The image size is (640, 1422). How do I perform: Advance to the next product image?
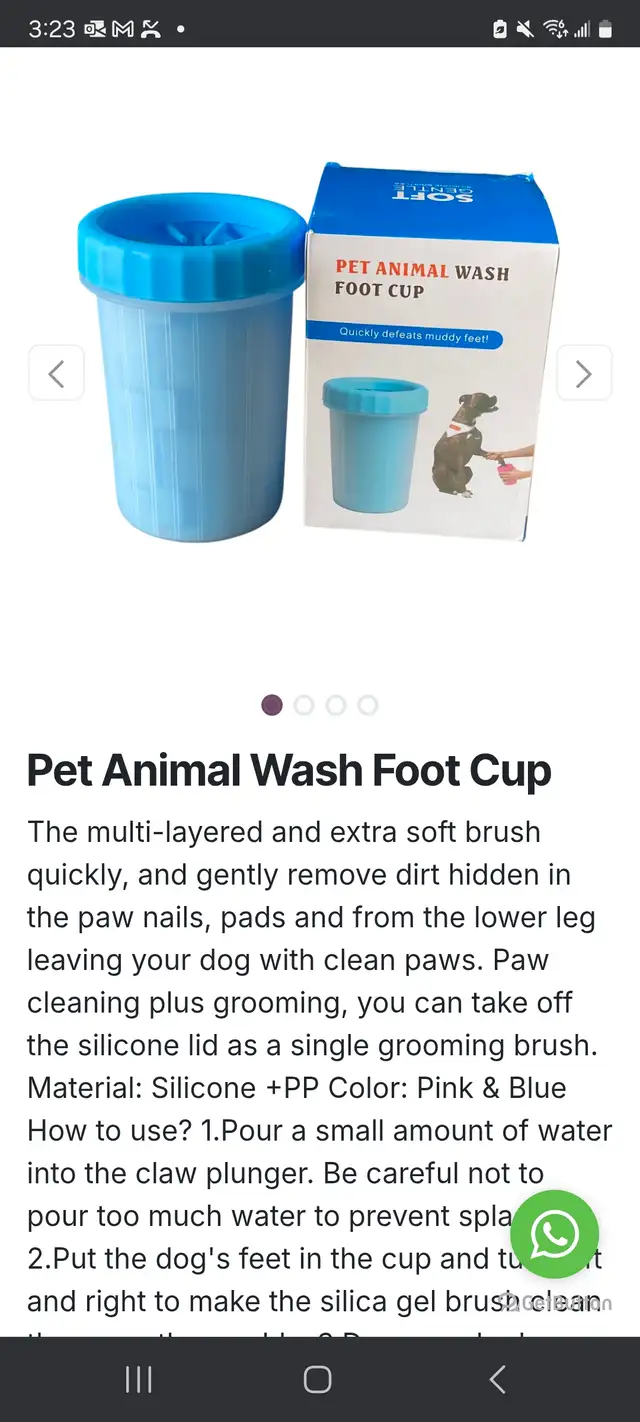[584, 373]
